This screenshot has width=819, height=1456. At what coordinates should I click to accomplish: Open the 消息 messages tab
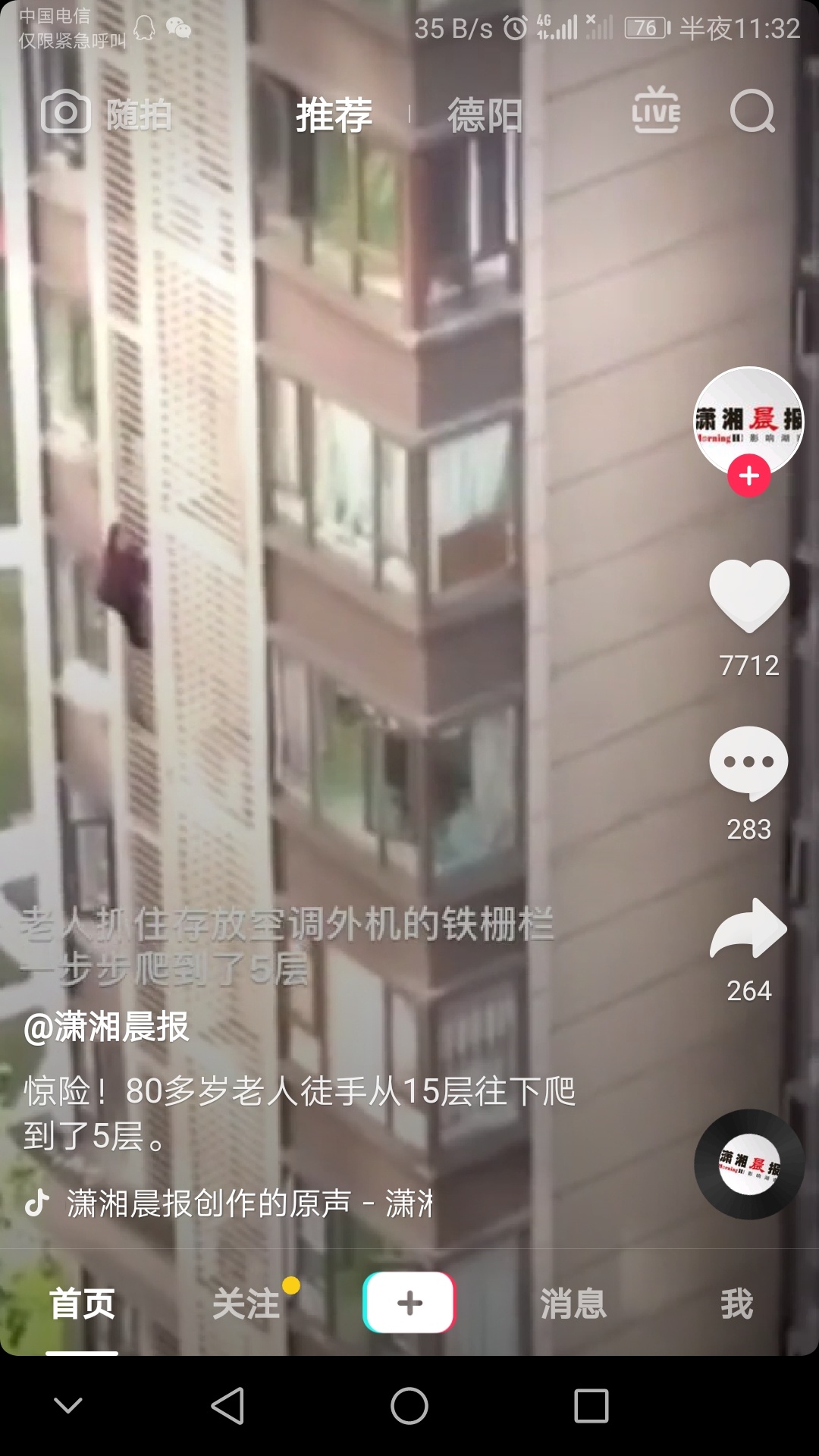pos(573,1304)
